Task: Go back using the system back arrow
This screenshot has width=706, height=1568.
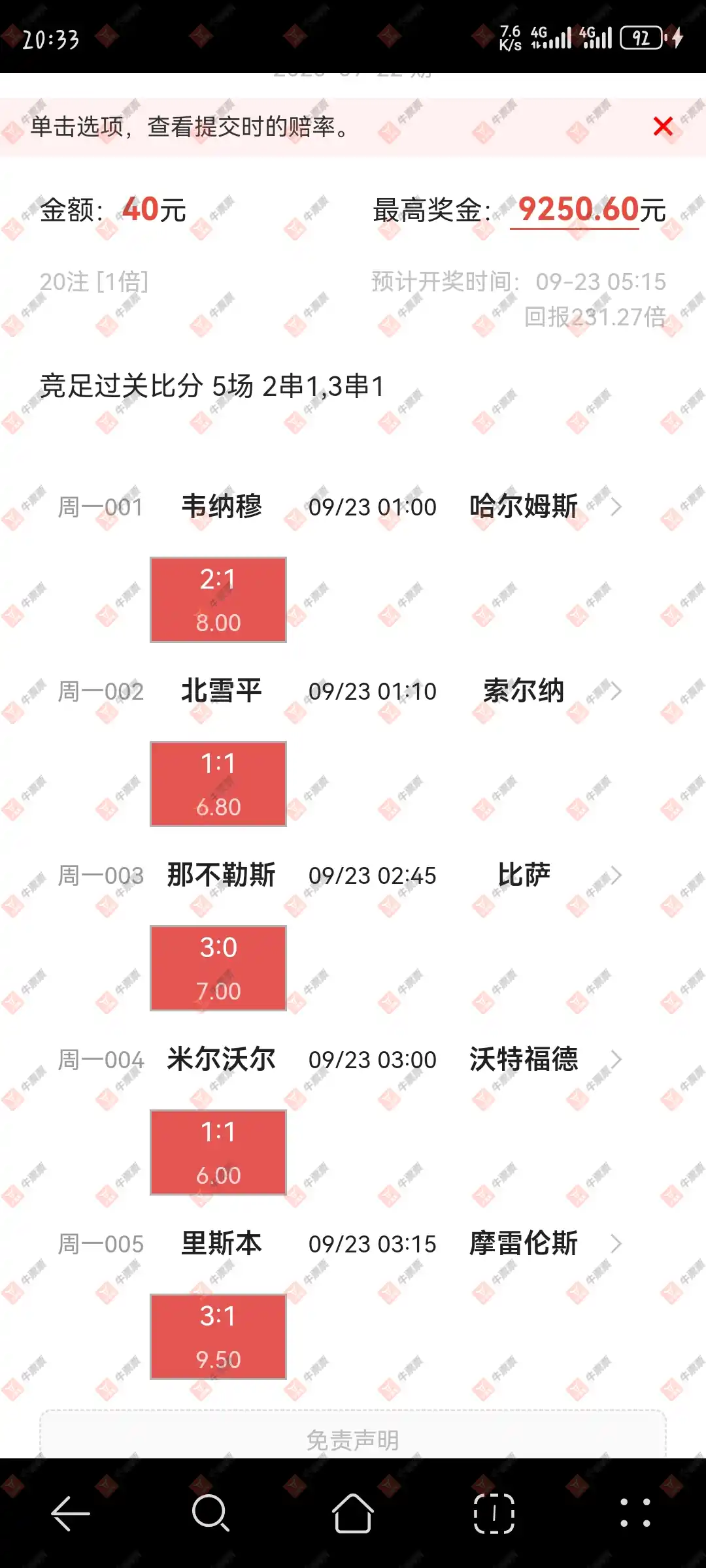Action: point(71,1513)
